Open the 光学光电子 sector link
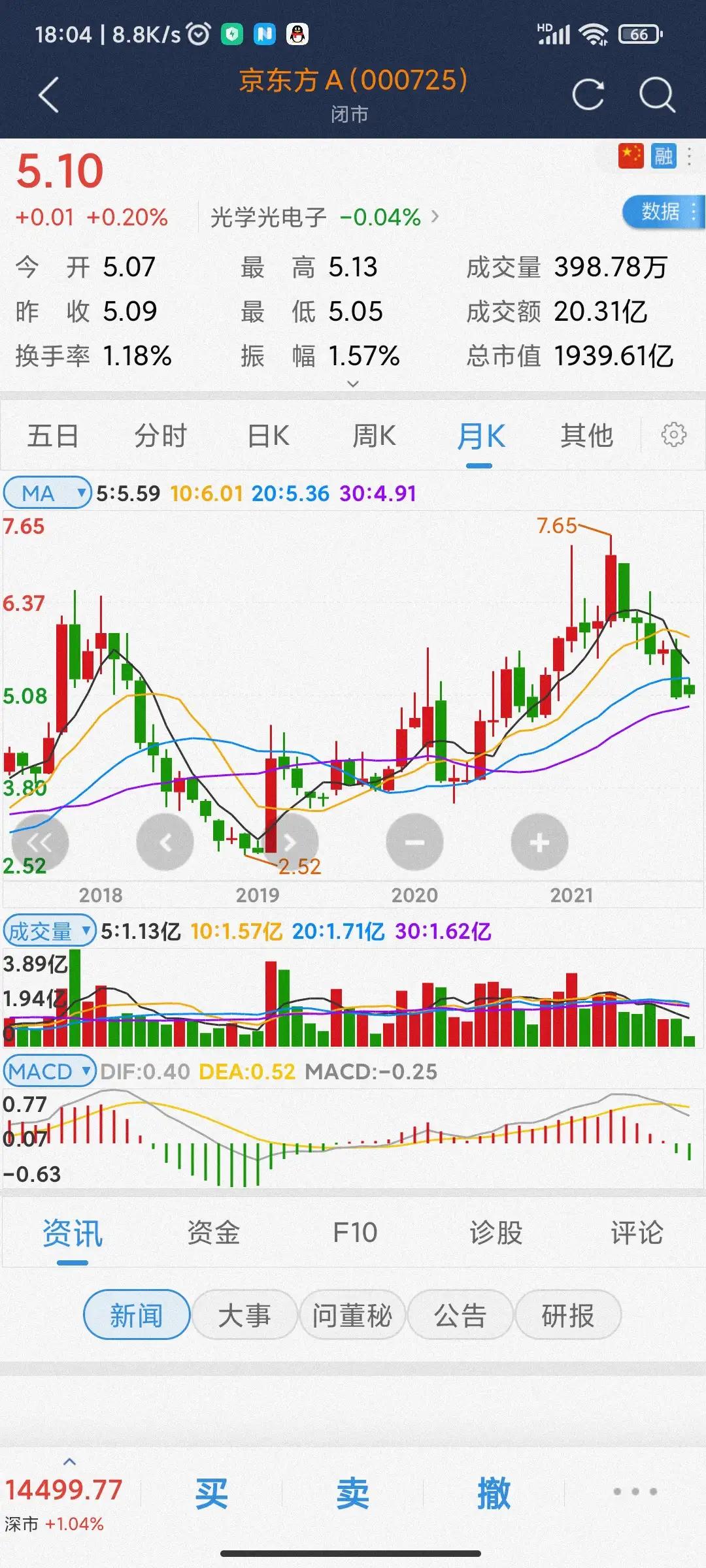 click(x=268, y=218)
